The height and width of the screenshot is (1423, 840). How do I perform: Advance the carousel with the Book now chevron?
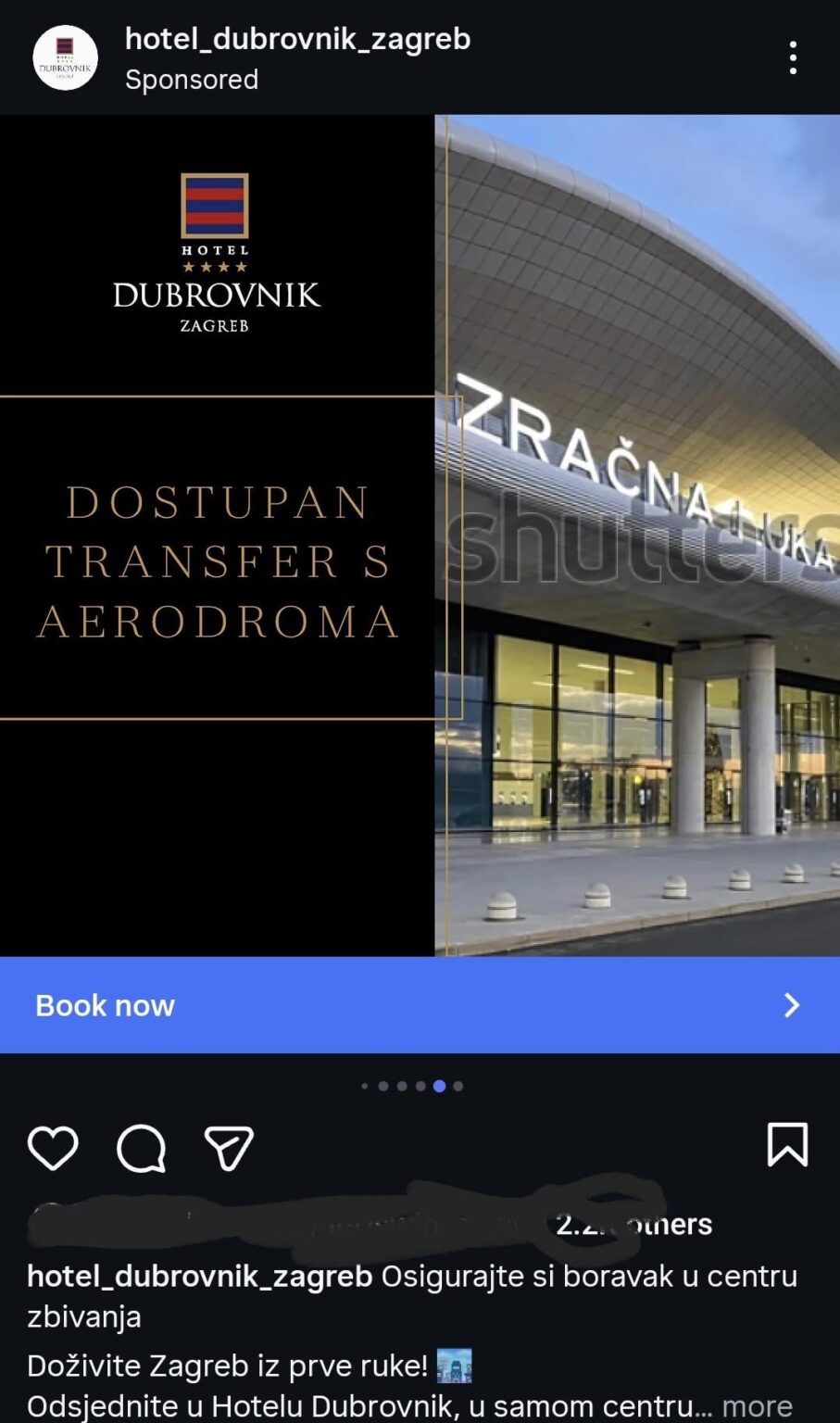pos(790,1005)
